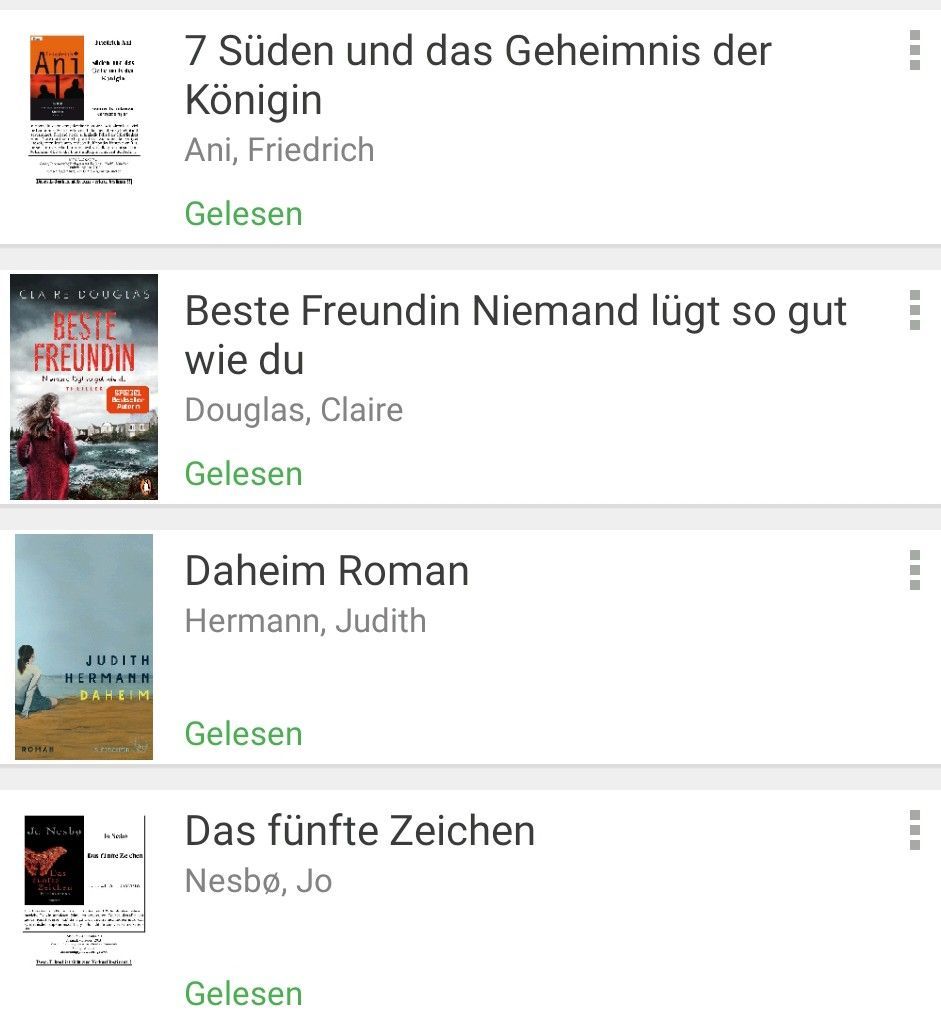Open overflow menu for the Friedrich Ani book

[914, 50]
